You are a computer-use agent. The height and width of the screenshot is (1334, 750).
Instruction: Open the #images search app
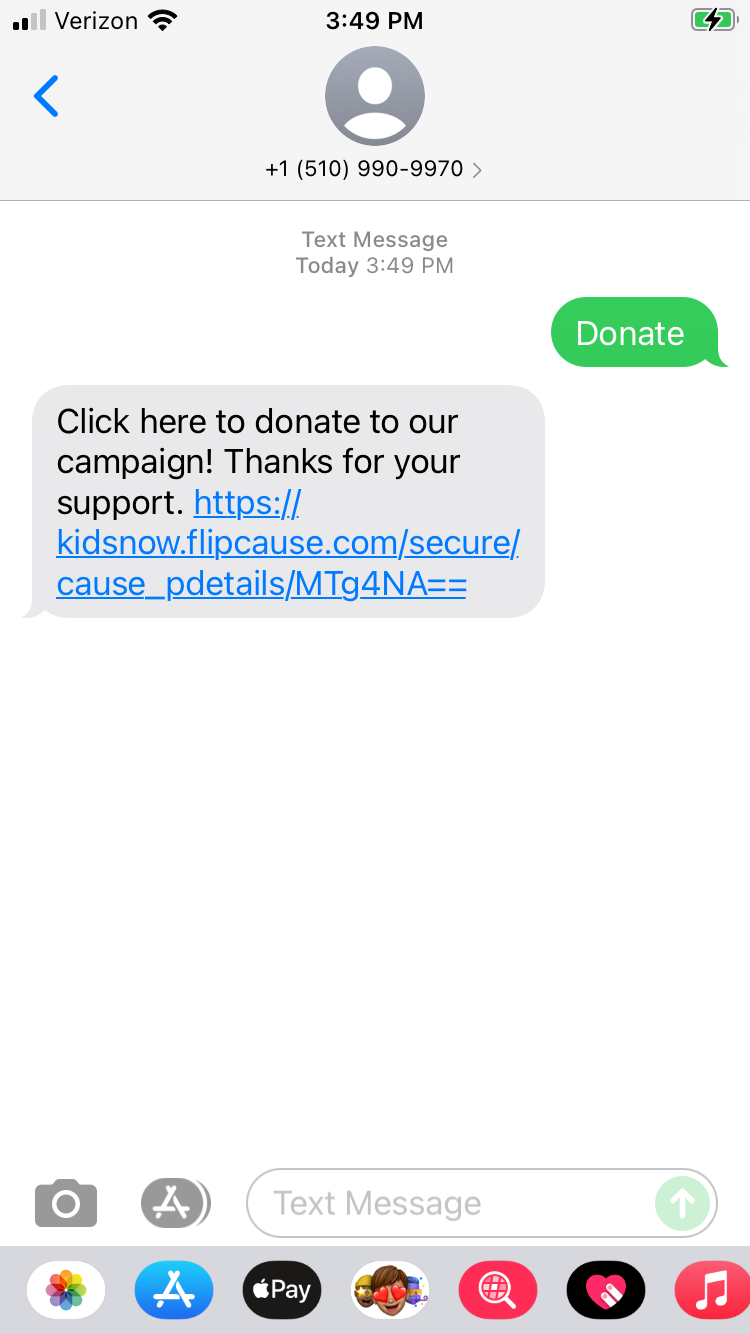click(497, 1290)
